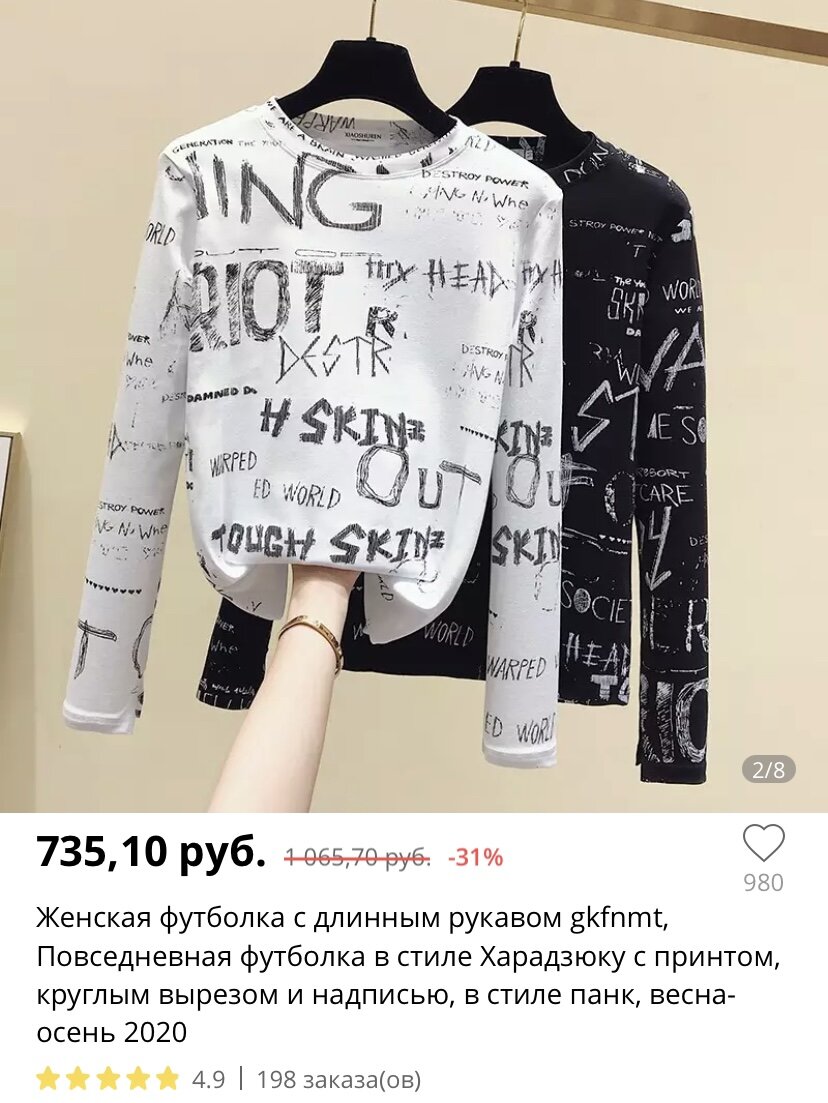Tap the 2/8 photo page indicator

pyautogui.click(x=768, y=770)
